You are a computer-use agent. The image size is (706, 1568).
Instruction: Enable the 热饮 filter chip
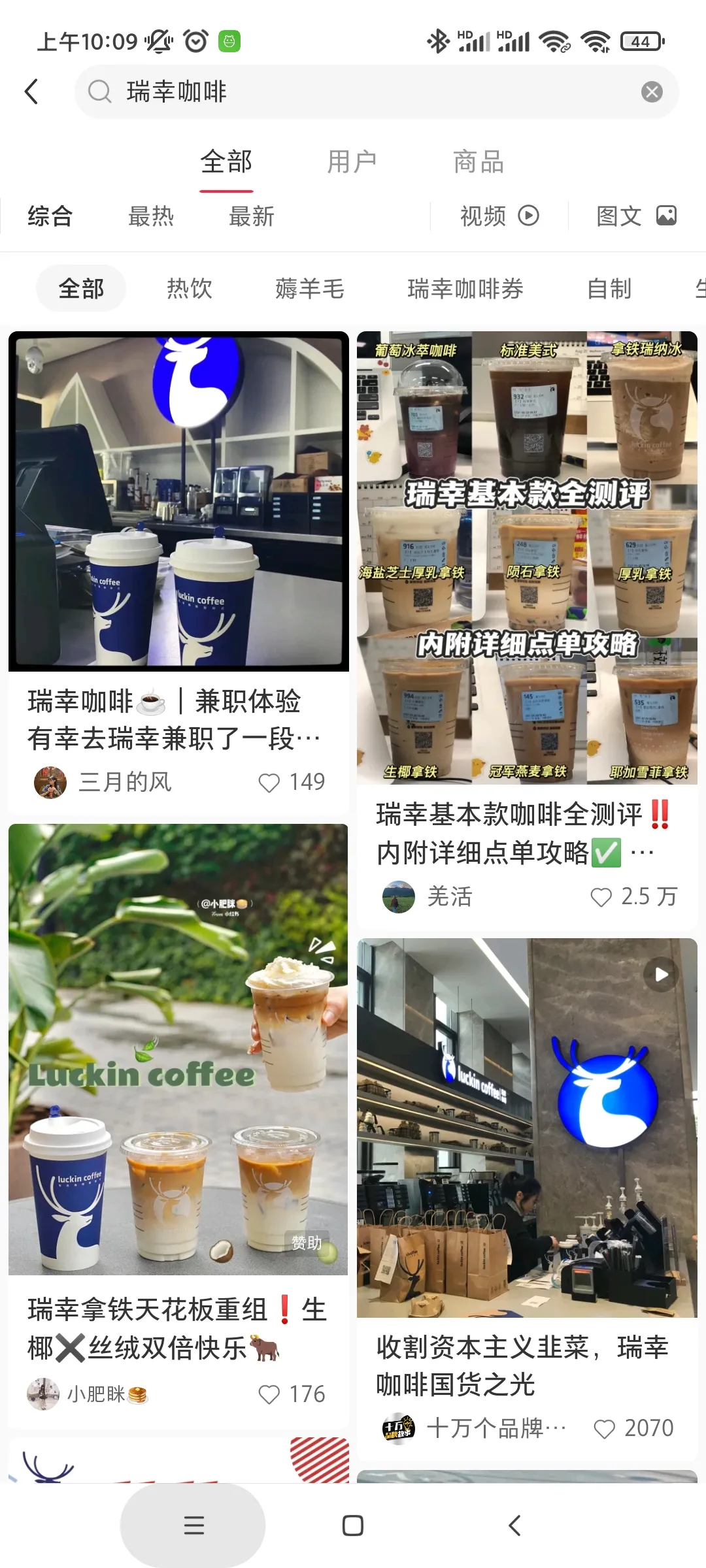[189, 288]
